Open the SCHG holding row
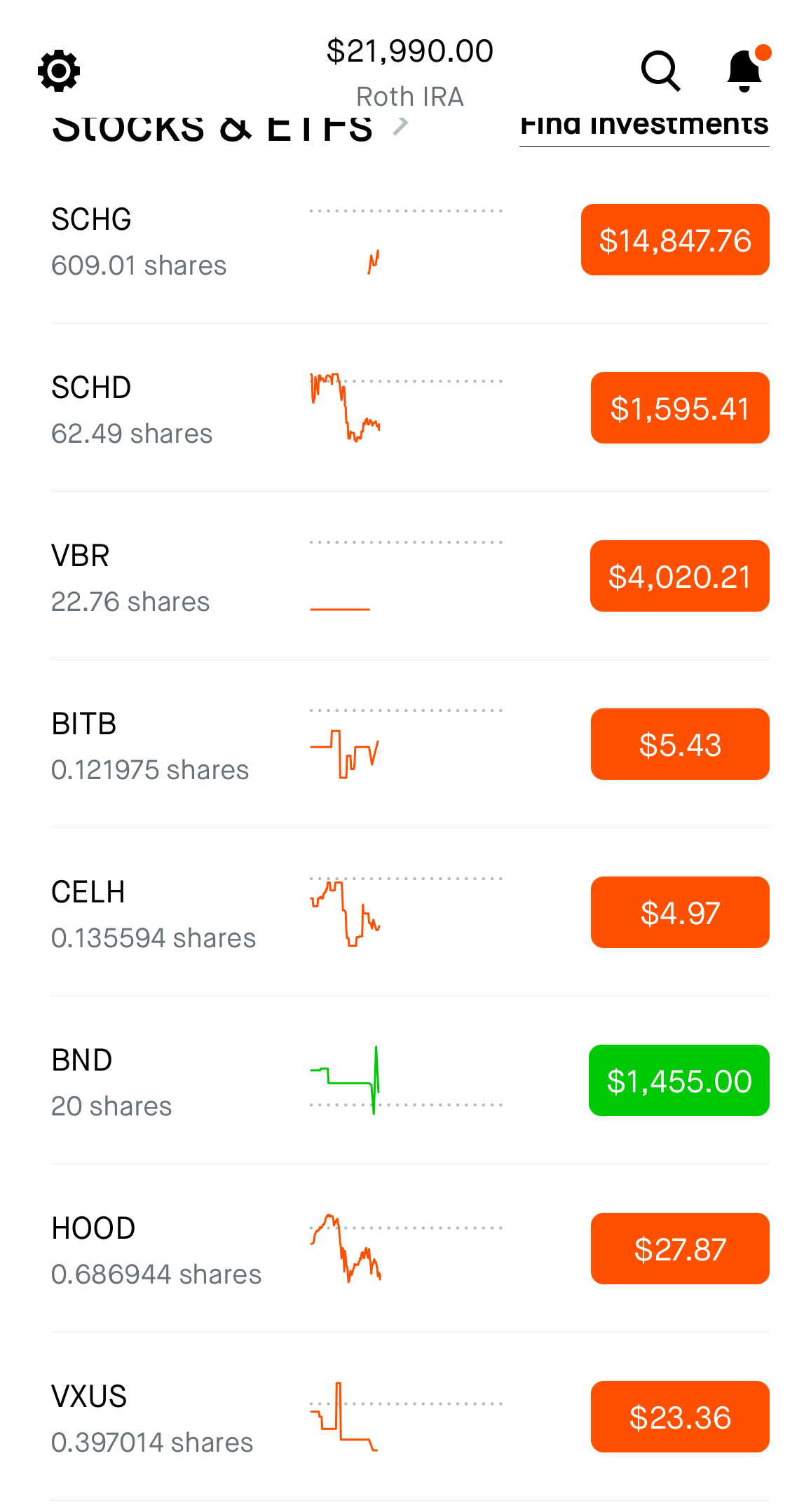The width and height of the screenshot is (804, 1512). click(x=410, y=240)
